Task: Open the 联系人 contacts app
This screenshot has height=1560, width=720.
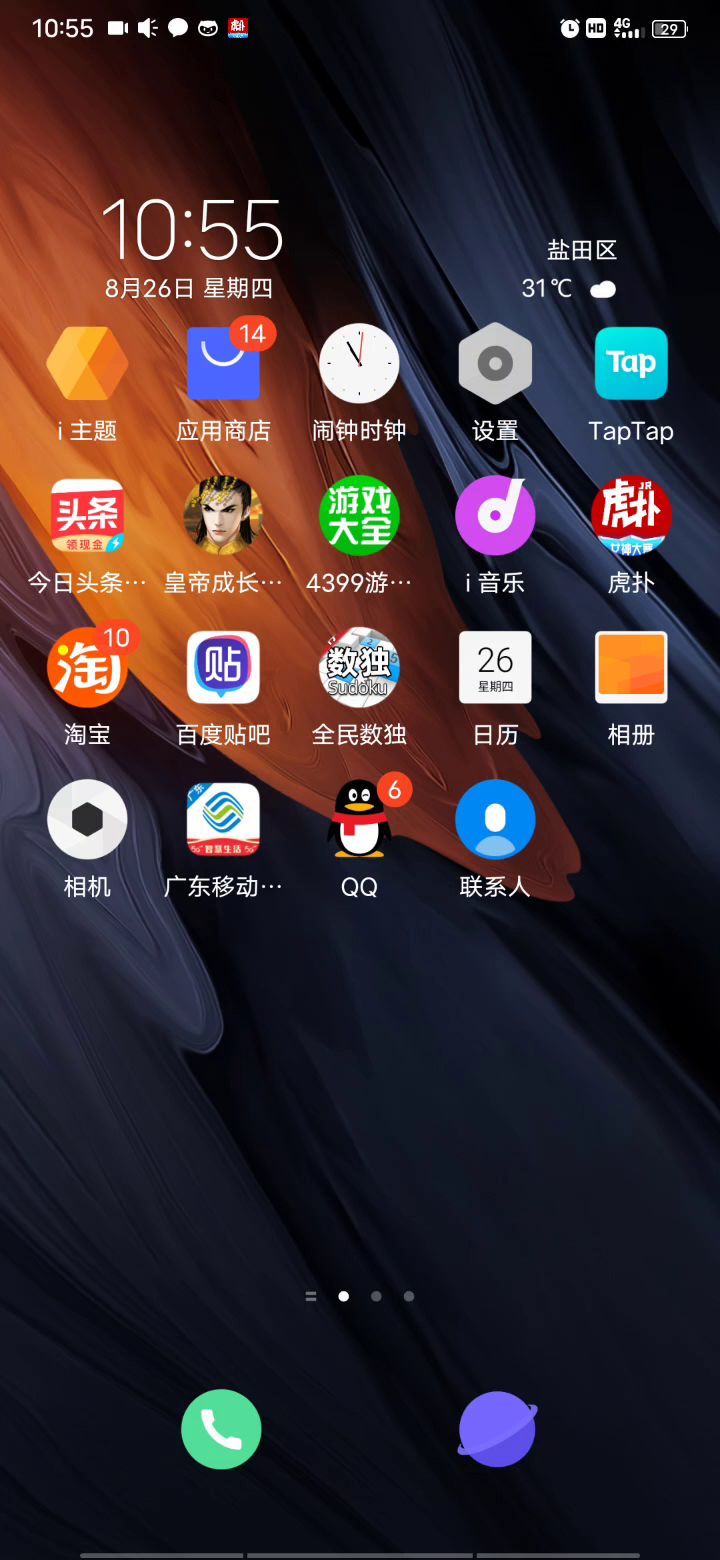Action: point(495,820)
